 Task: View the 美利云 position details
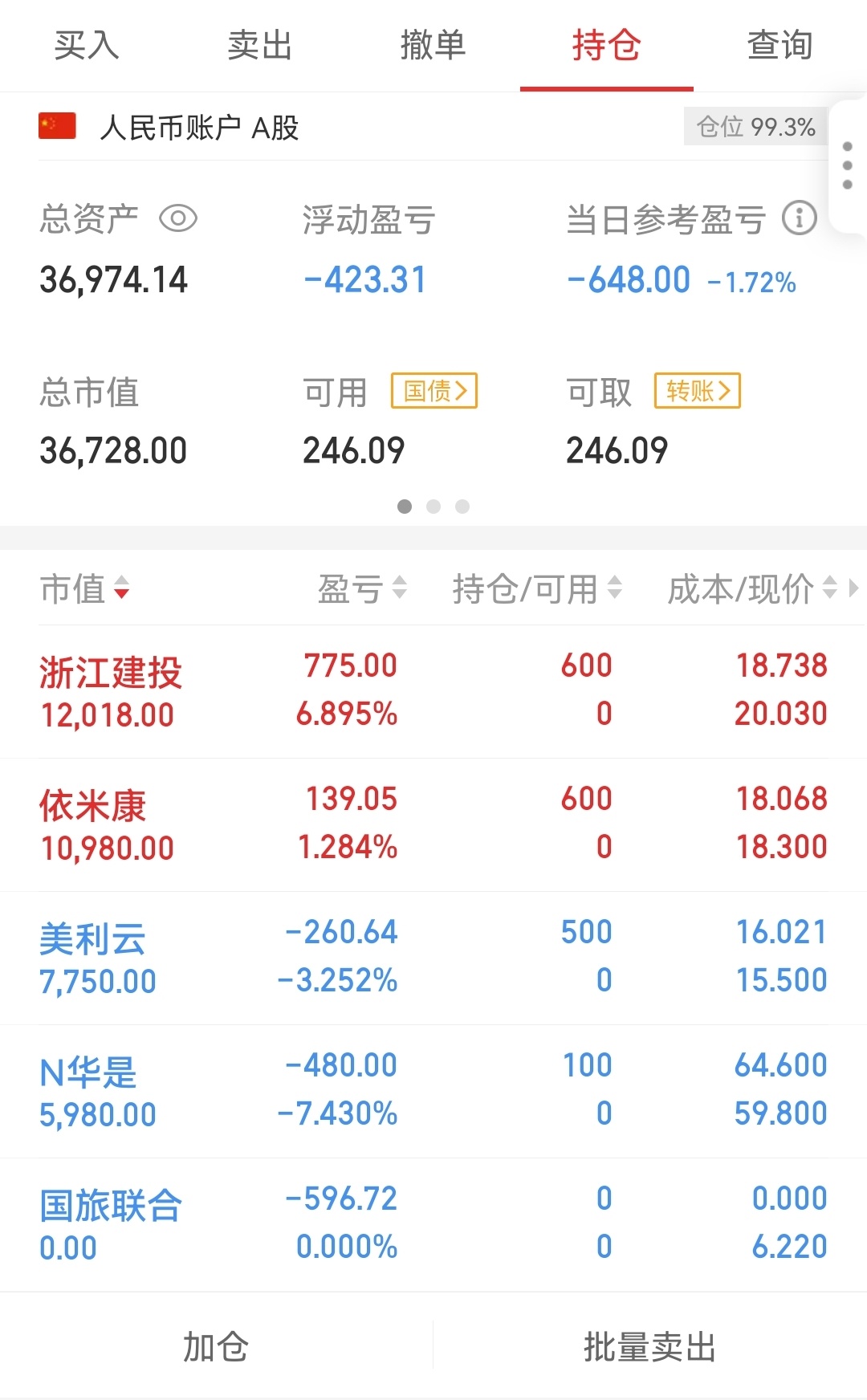pos(433,958)
